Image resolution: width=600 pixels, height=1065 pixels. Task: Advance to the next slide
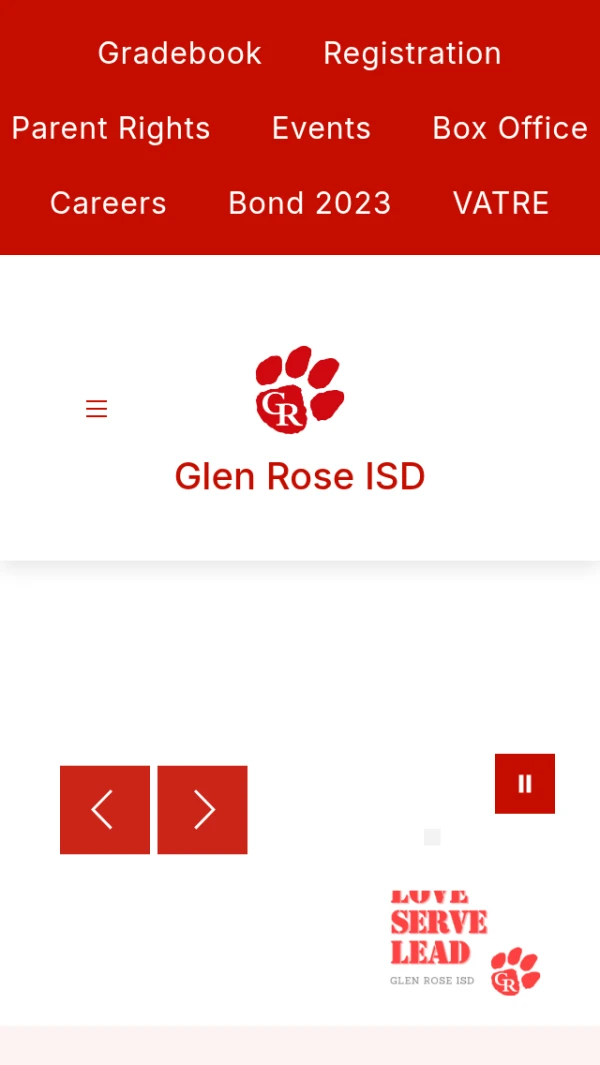[202, 810]
